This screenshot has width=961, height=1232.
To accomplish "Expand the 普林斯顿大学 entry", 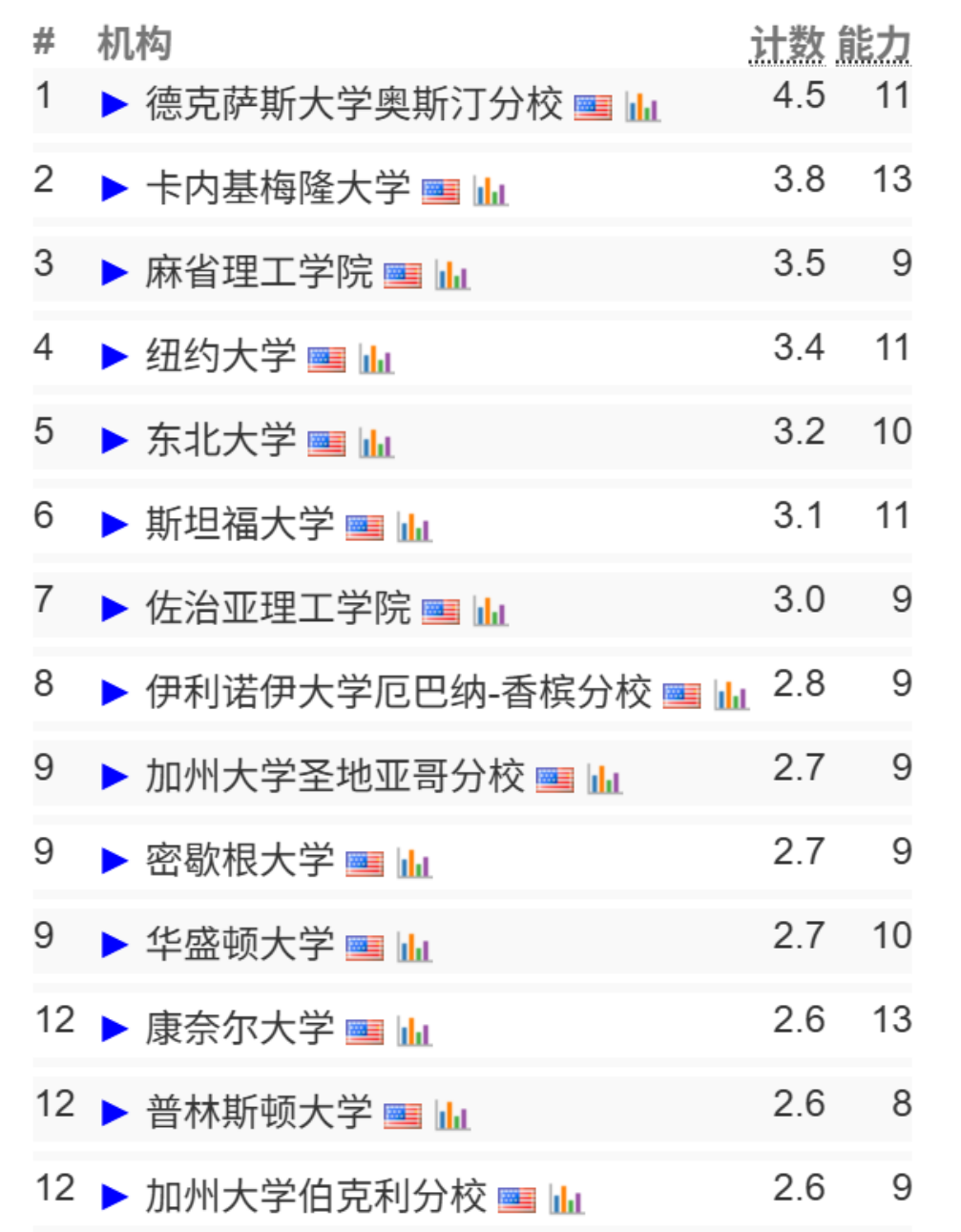I will click(114, 1113).
